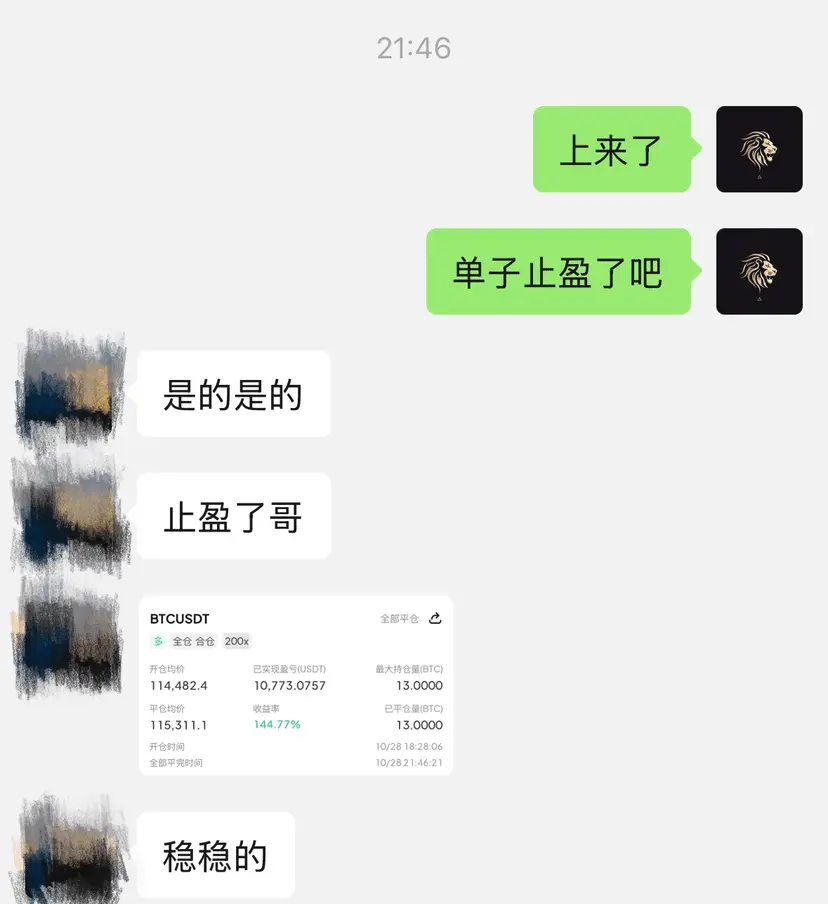Tap the scribbled avatar next to '是的是的'

[x=65, y=390]
